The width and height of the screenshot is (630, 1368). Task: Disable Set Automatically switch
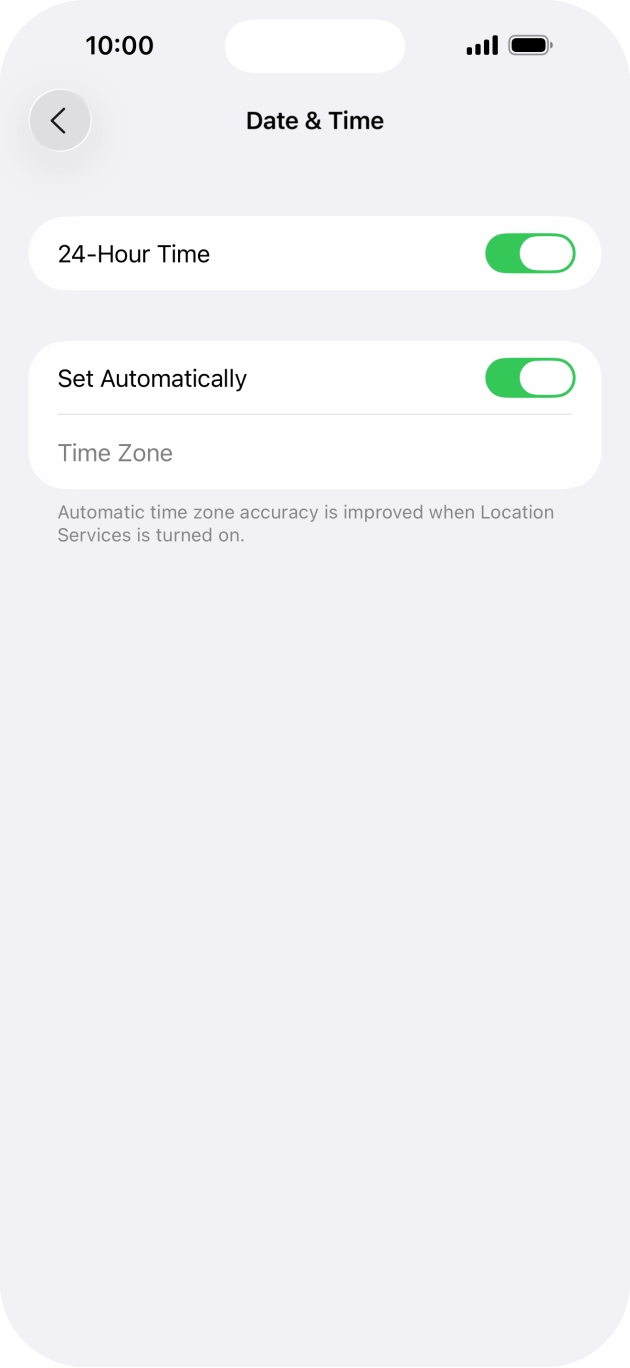pos(529,379)
